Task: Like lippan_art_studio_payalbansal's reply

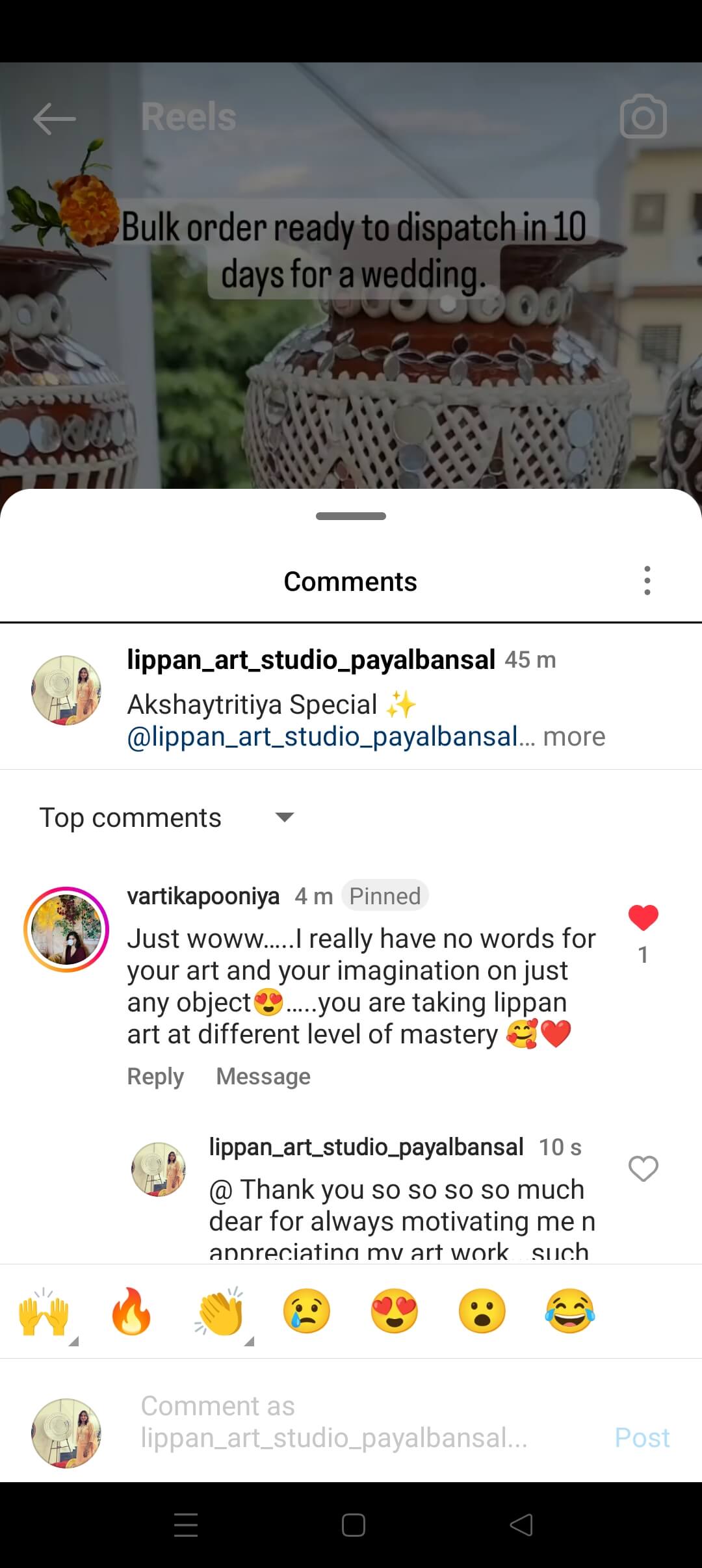Action: pos(643,1169)
